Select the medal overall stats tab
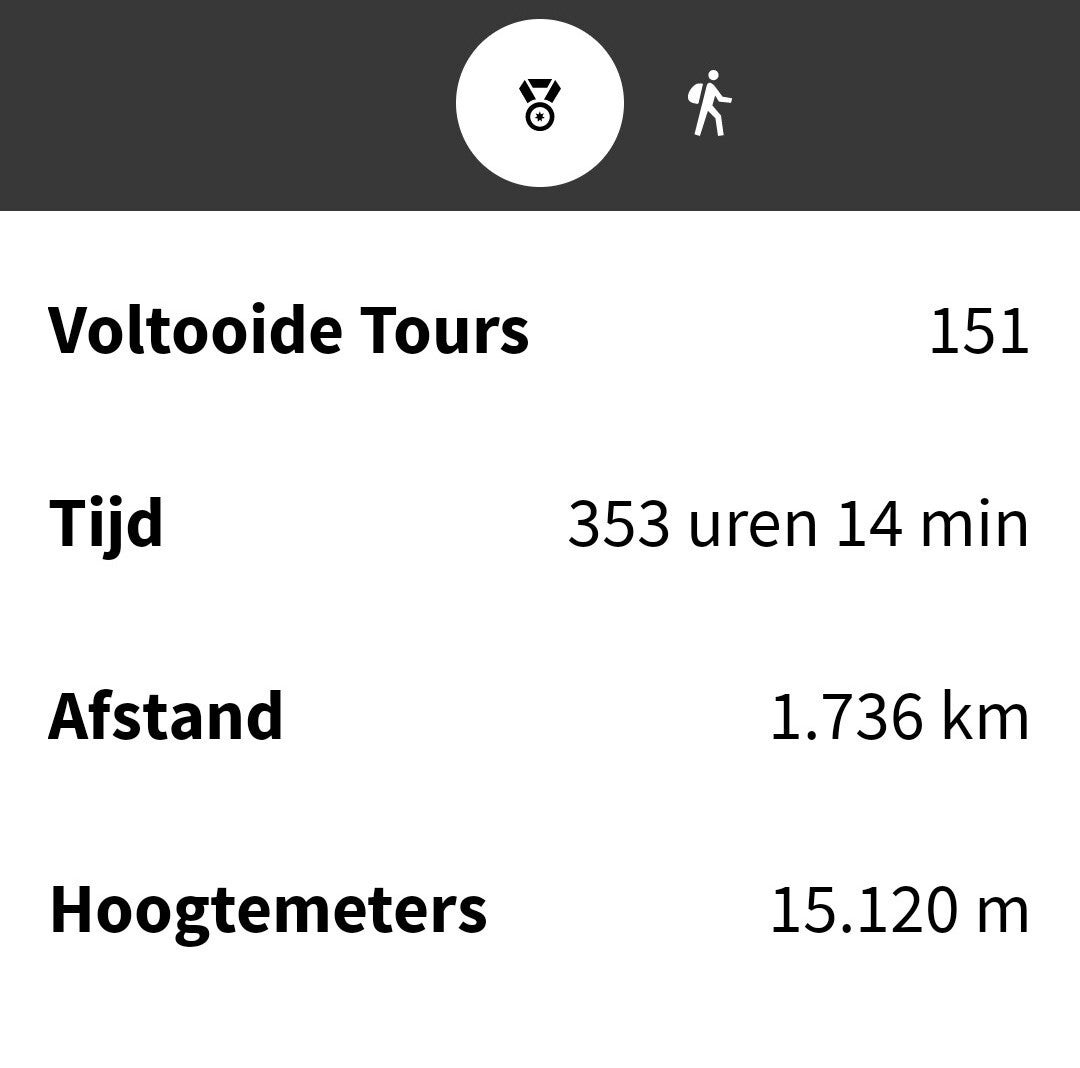This screenshot has width=1080, height=1068. click(539, 104)
